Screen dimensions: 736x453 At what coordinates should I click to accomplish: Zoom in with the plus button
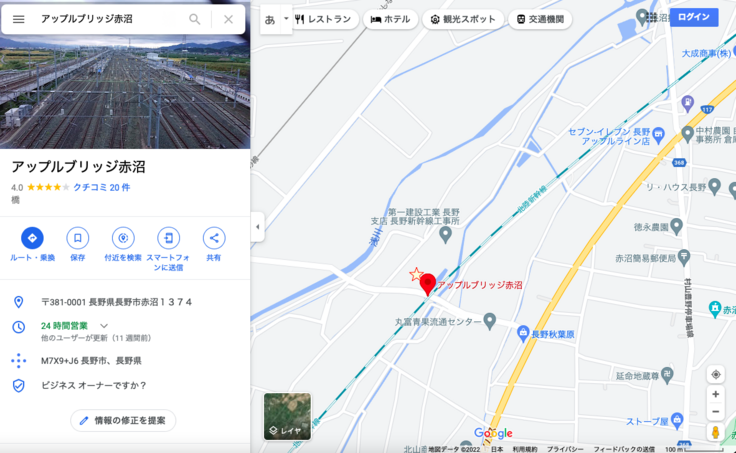click(x=715, y=395)
